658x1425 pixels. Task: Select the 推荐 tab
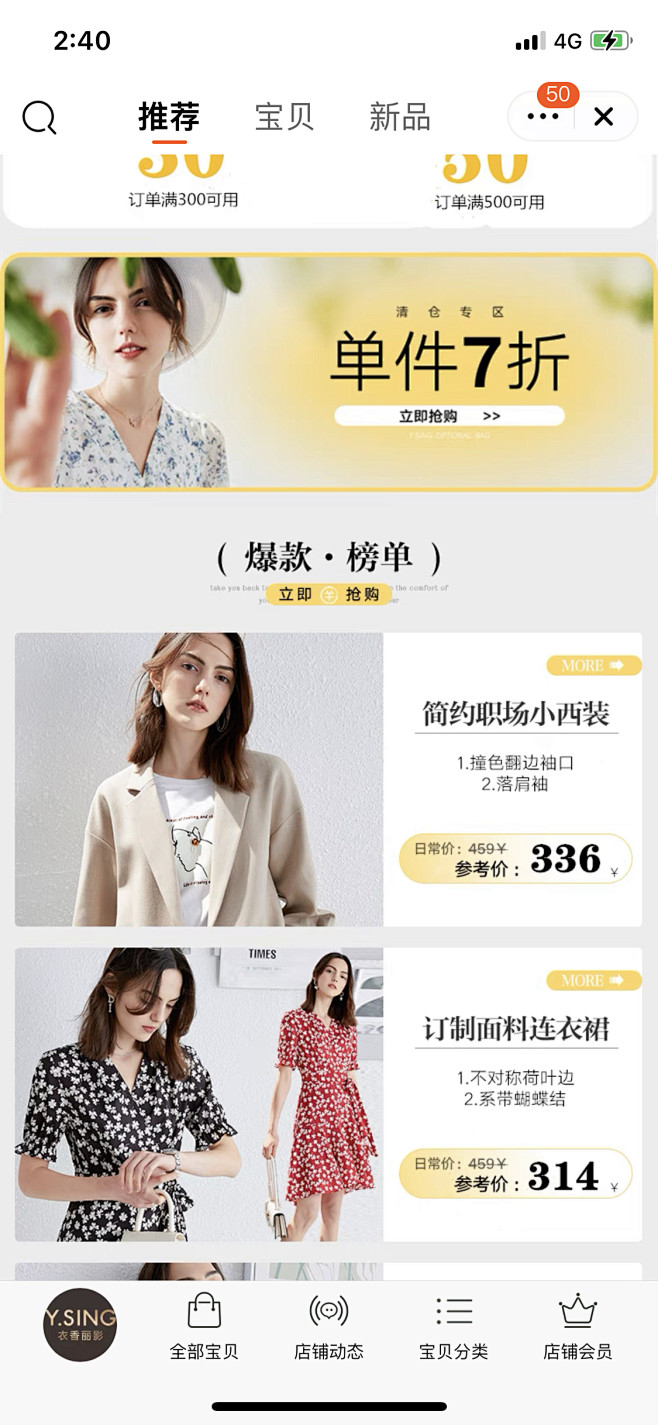coord(169,118)
